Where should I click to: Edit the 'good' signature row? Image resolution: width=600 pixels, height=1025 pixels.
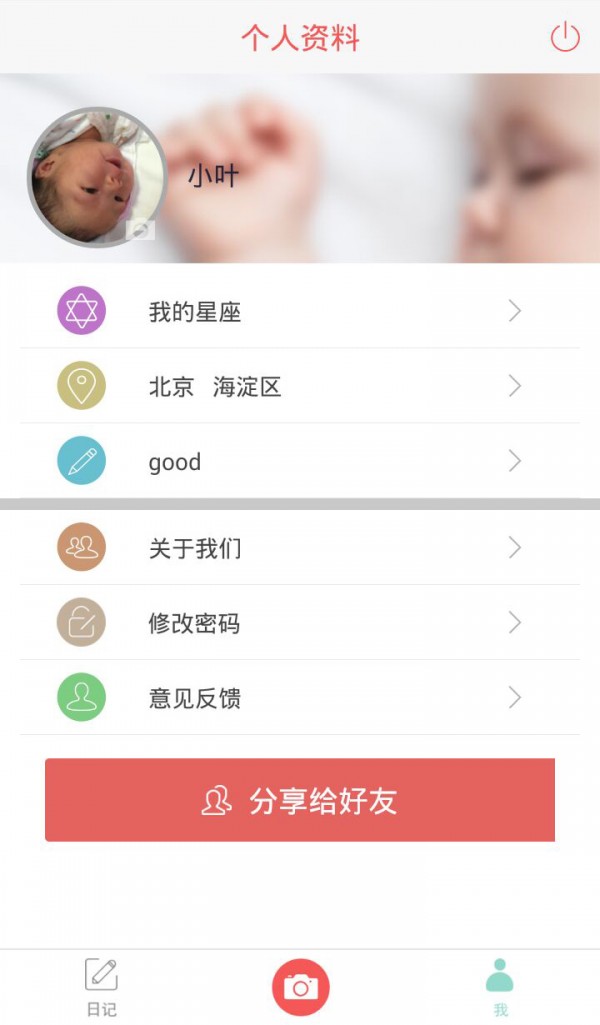tap(300, 461)
